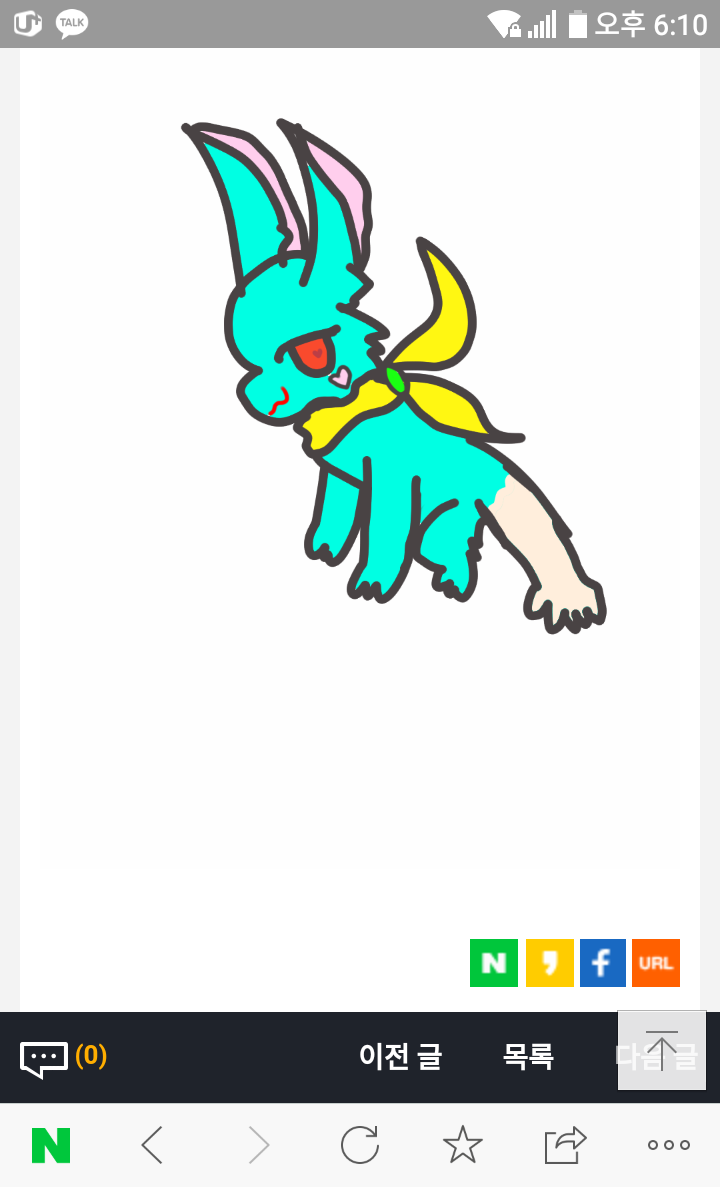
Task: Open the comments section
Action: pos(63,1056)
